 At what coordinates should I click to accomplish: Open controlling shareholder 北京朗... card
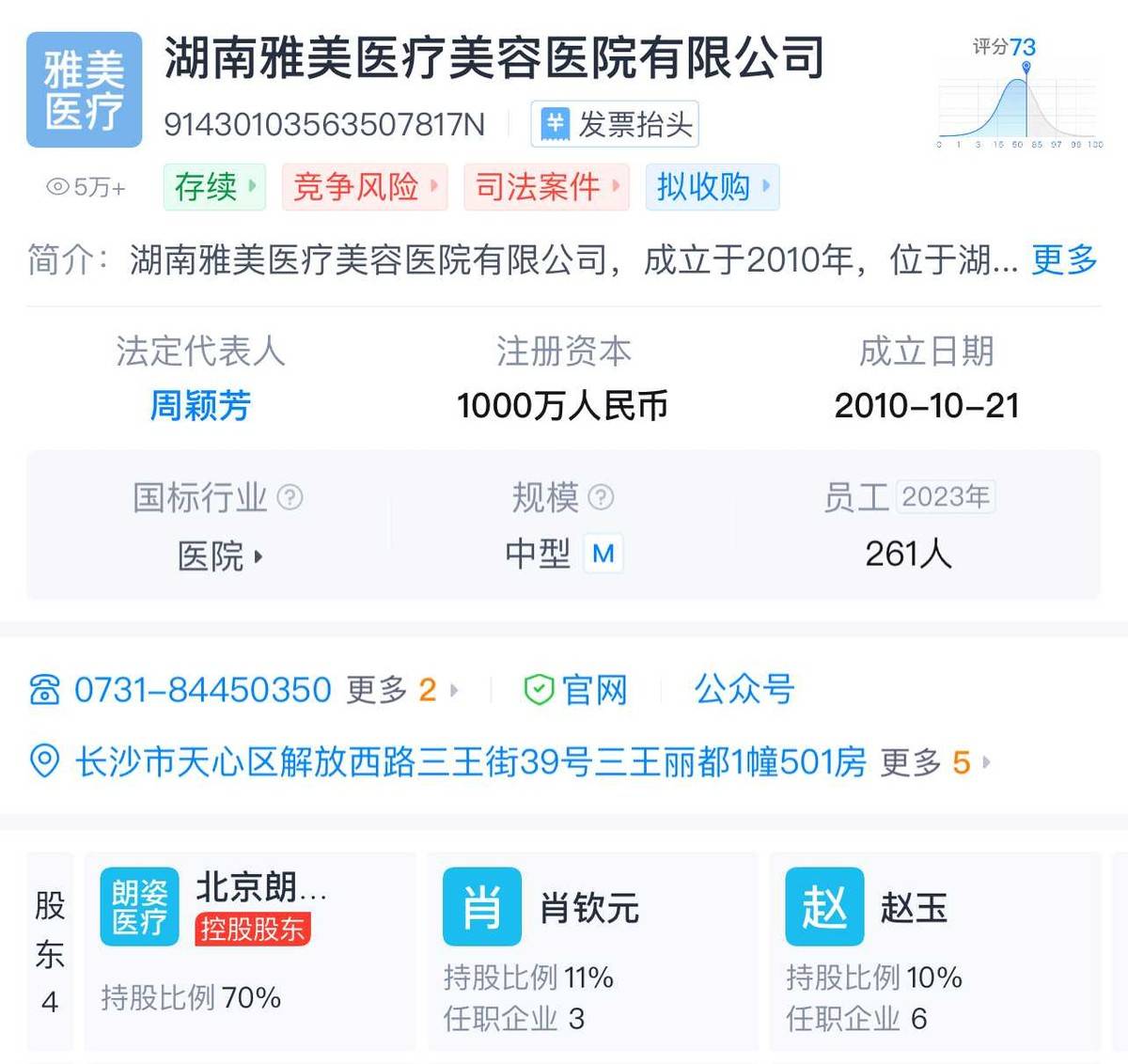tap(250, 949)
